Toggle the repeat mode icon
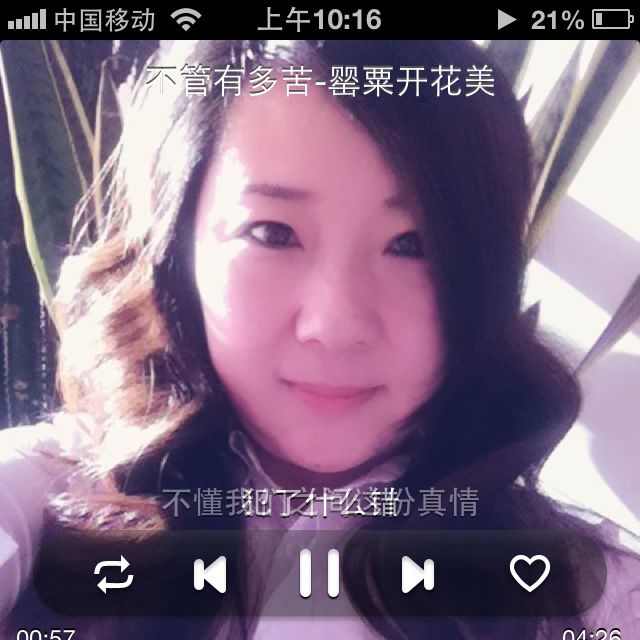Screen dimensions: 640x640 (114, 573)
